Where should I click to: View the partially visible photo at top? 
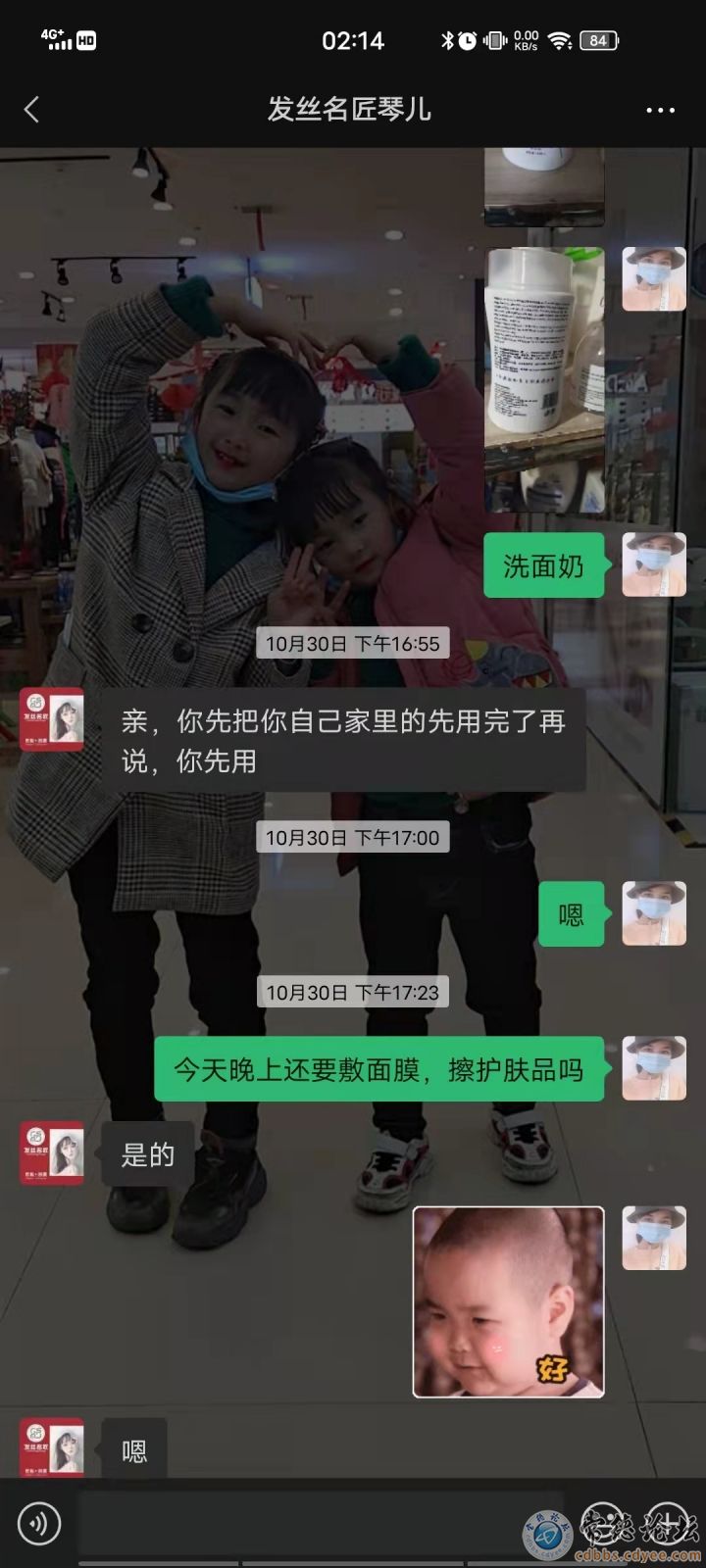[x=544, y=186]
